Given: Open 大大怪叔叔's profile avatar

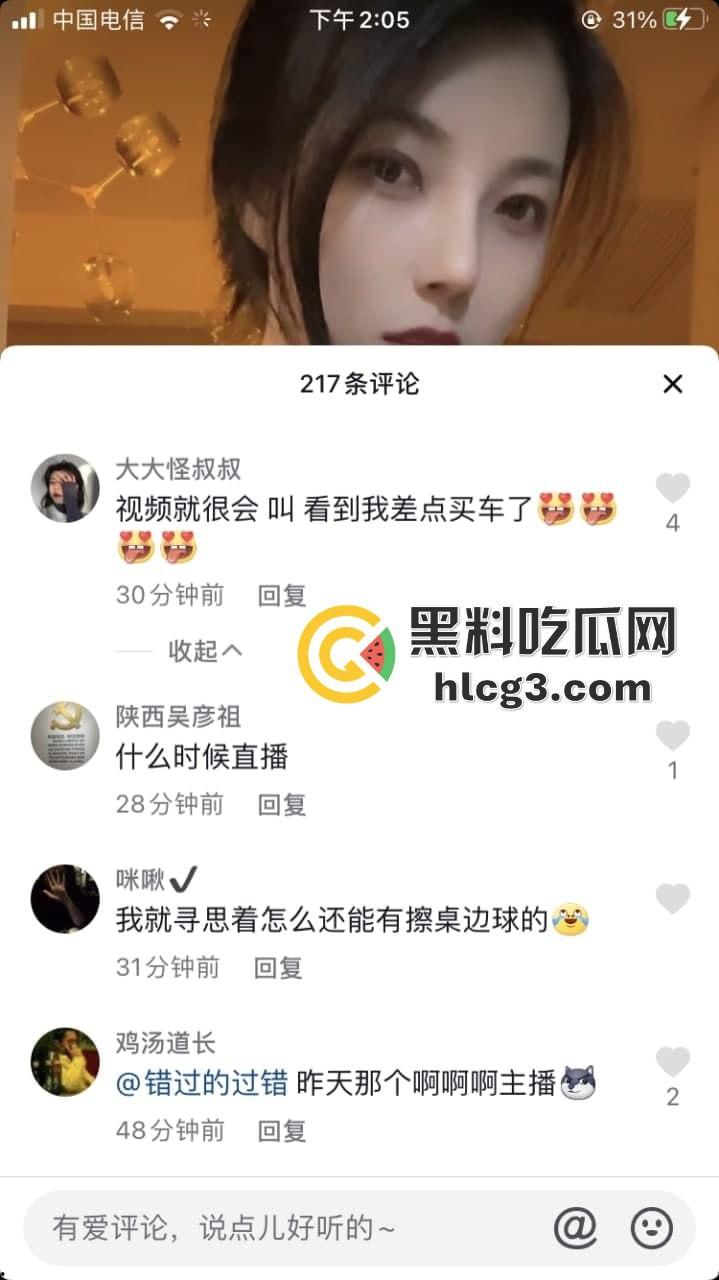Looking at the screenshot, I should (x=65, y=488).
